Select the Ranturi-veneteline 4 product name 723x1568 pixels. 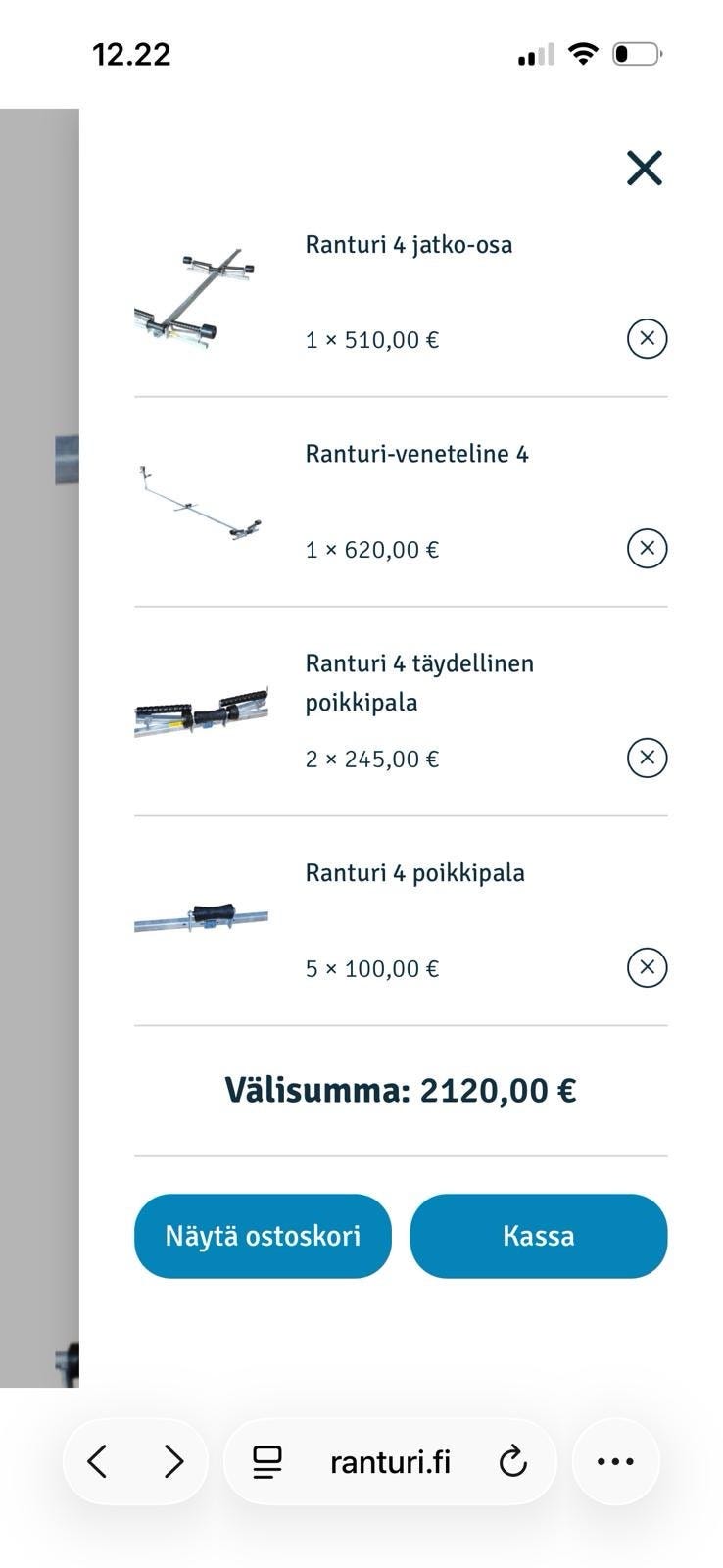pos(416,453)
